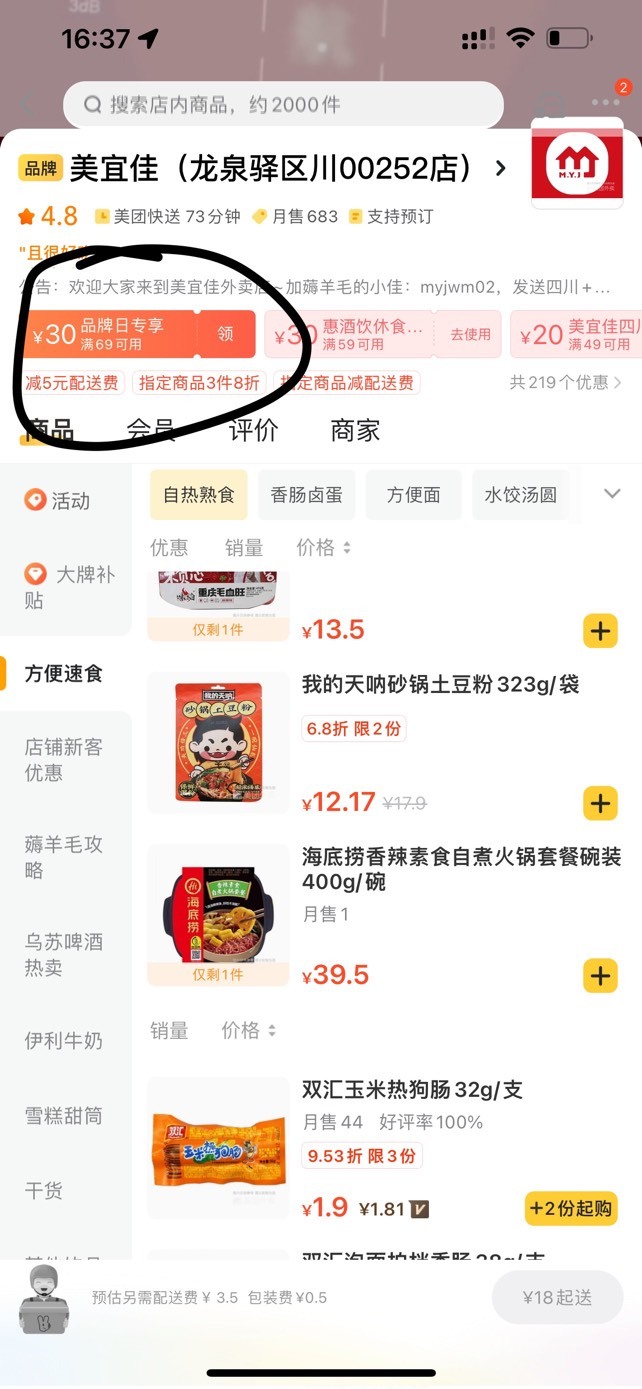The height and width of the screenshot is (1389, 642).
Task: Select the 香肠卤蛋 filter chip
Action: (x=306, y=495)
